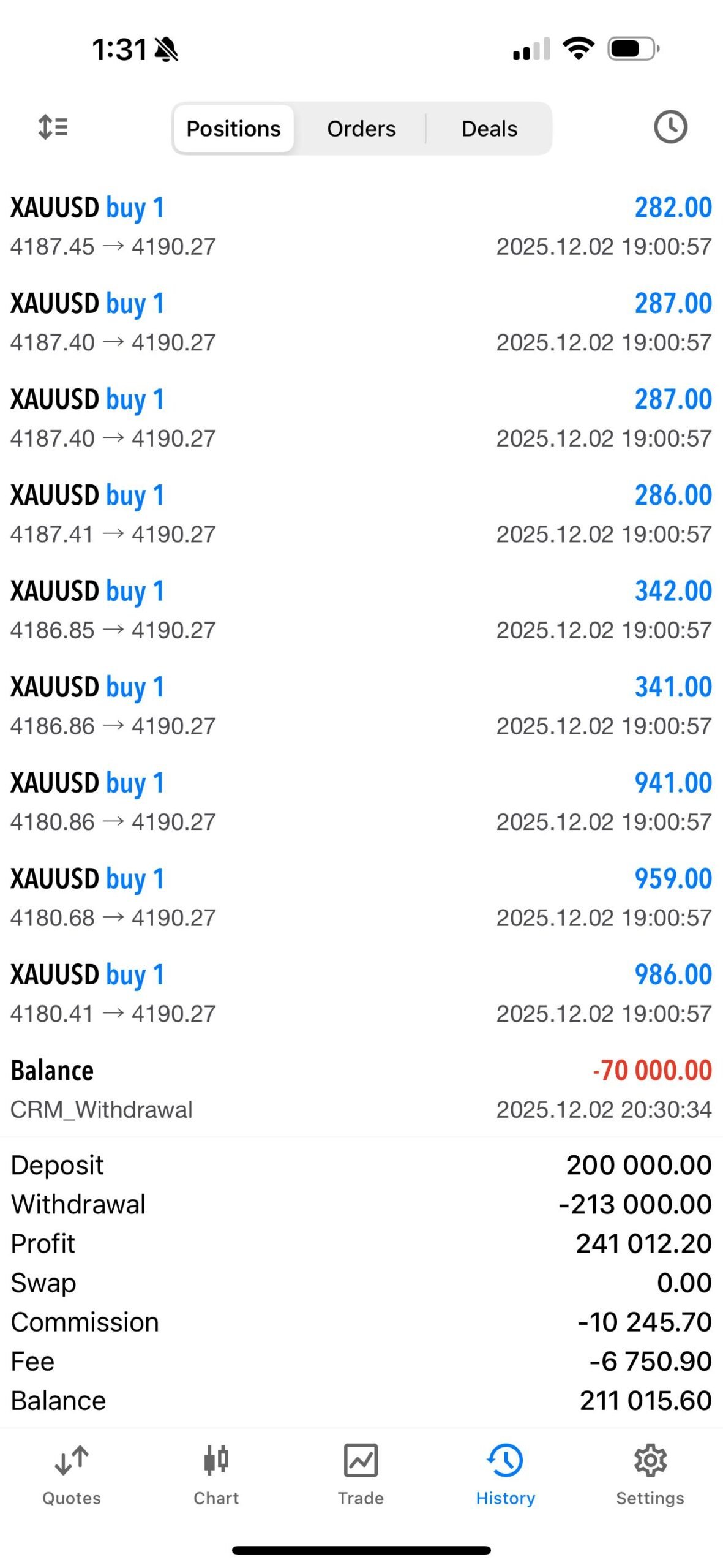Expand the XAUUSD position with 282.00 profit
Image resolution: width=723 pixels, height=1568 pixels.
361,227
